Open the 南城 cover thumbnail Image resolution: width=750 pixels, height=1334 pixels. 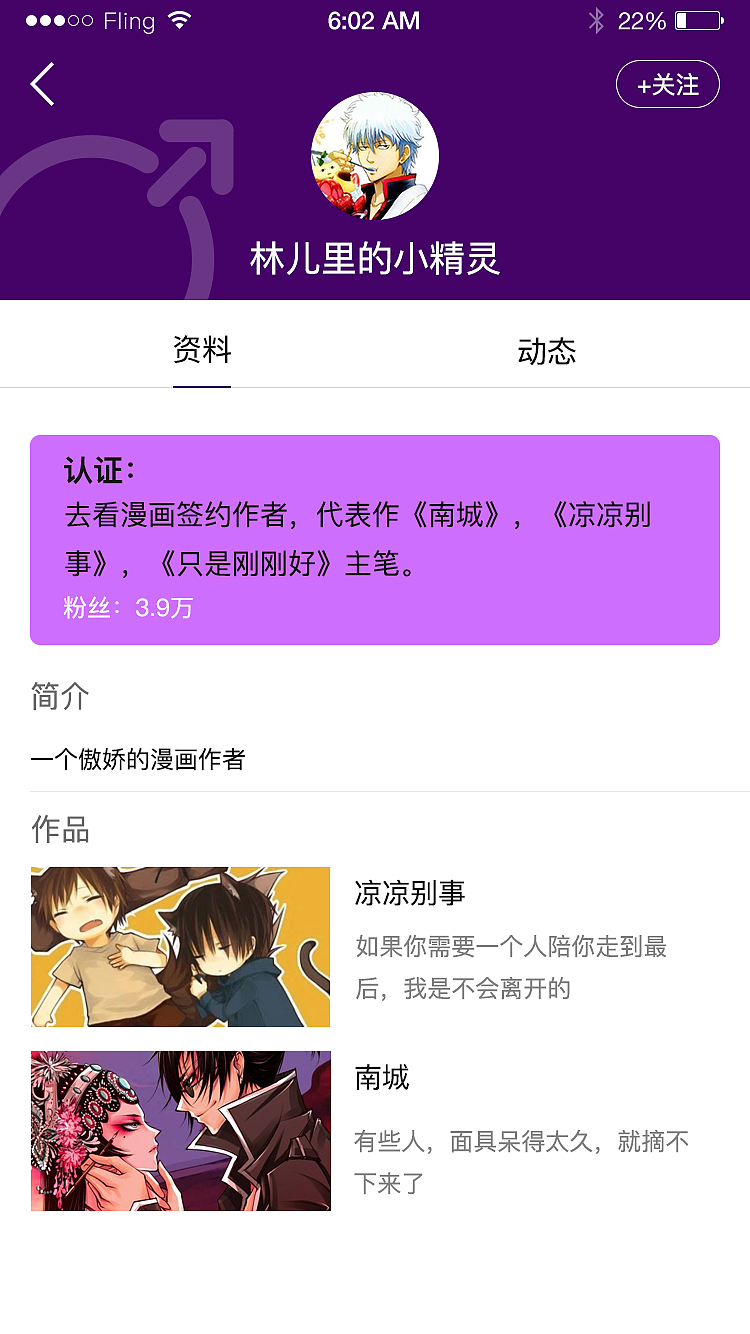pyautogui.click(x=180, y=1131)
